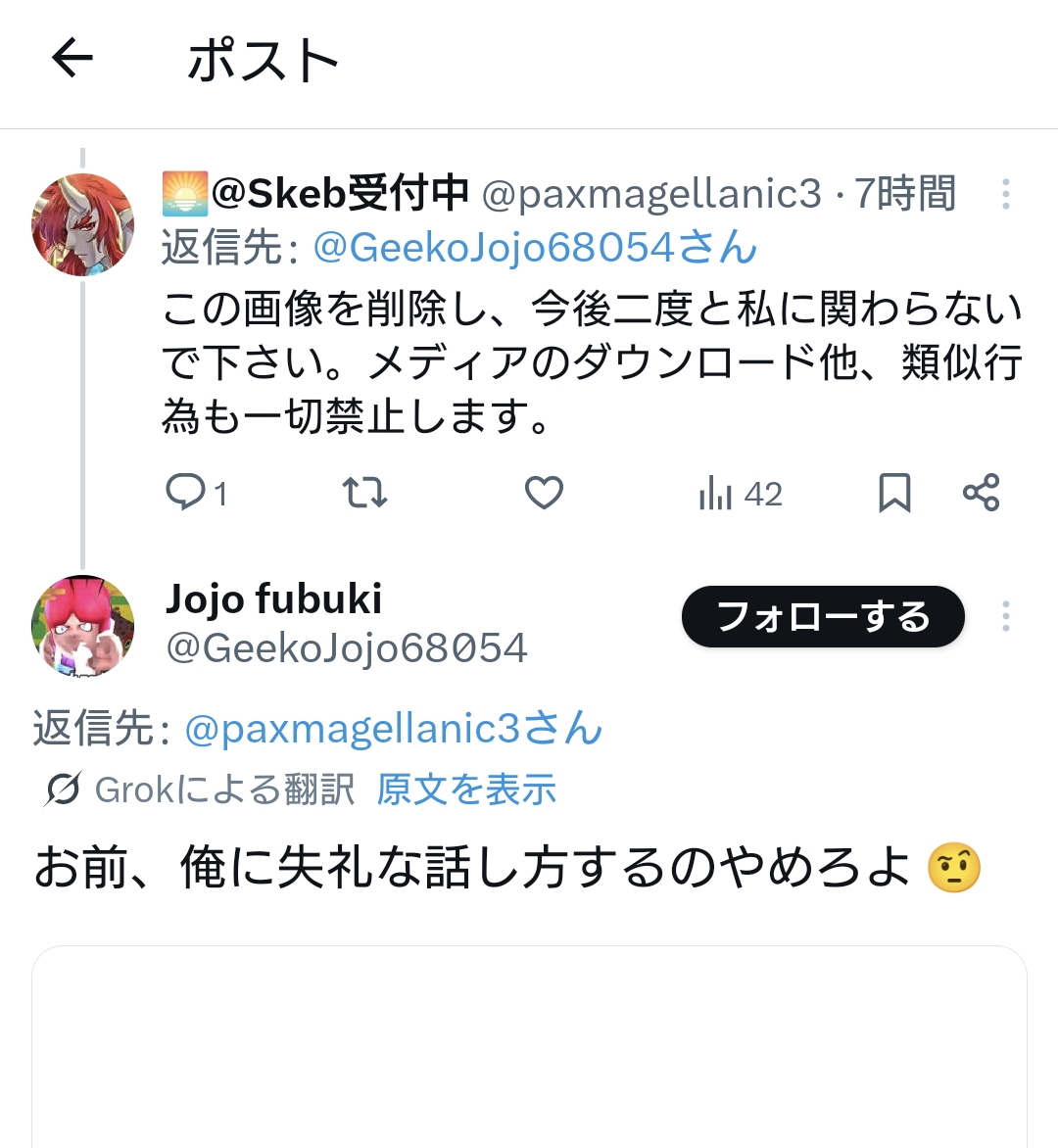The image size is (1058, 1148).
Task: Bookmark paxmagellanic3's post
Action: [893, 493]
